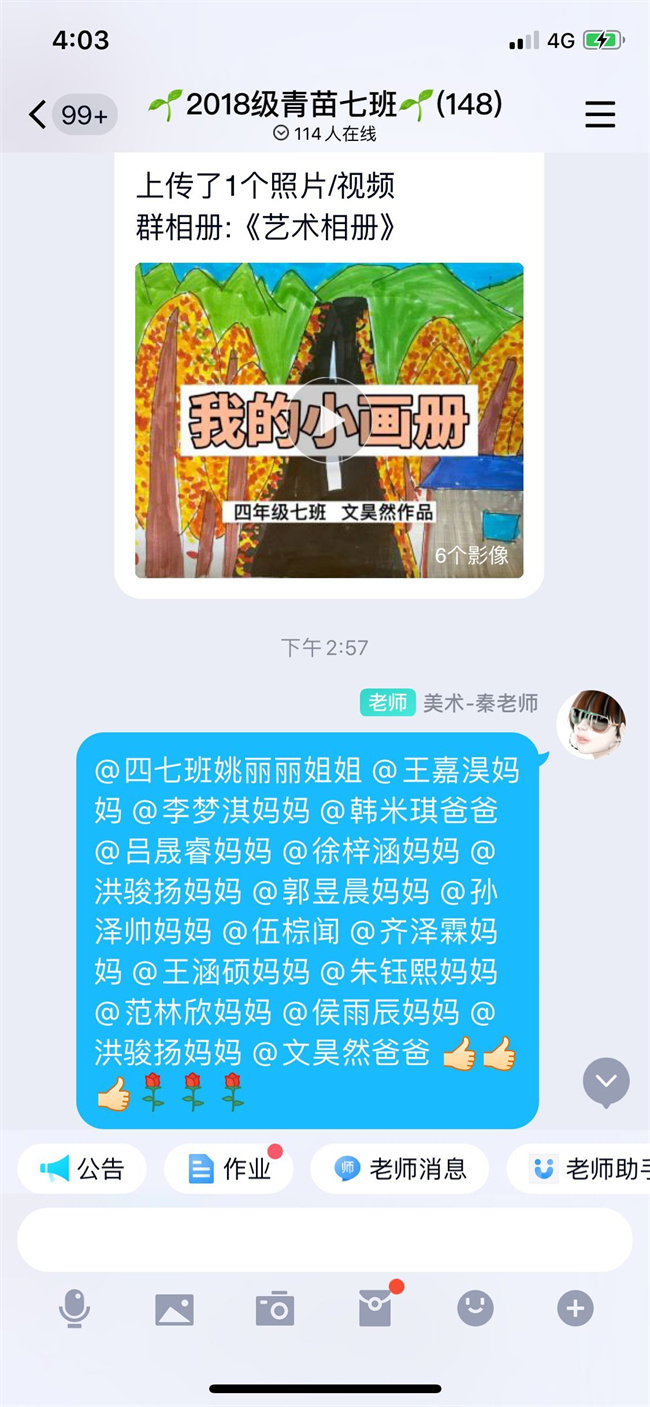
Task: Open the group menu hamburger icon
Action: pos(599,115)
